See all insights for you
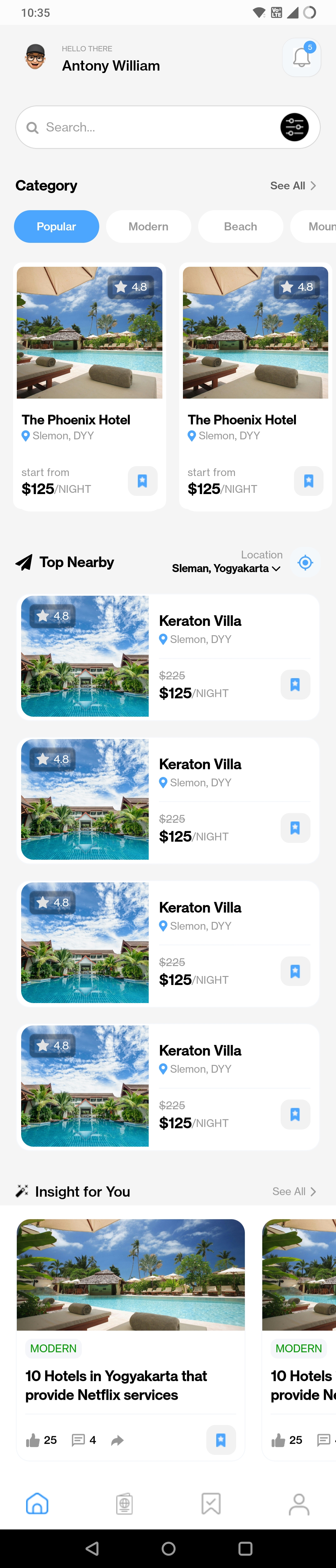This screenshot has width=336, height=1568. 294,1191
